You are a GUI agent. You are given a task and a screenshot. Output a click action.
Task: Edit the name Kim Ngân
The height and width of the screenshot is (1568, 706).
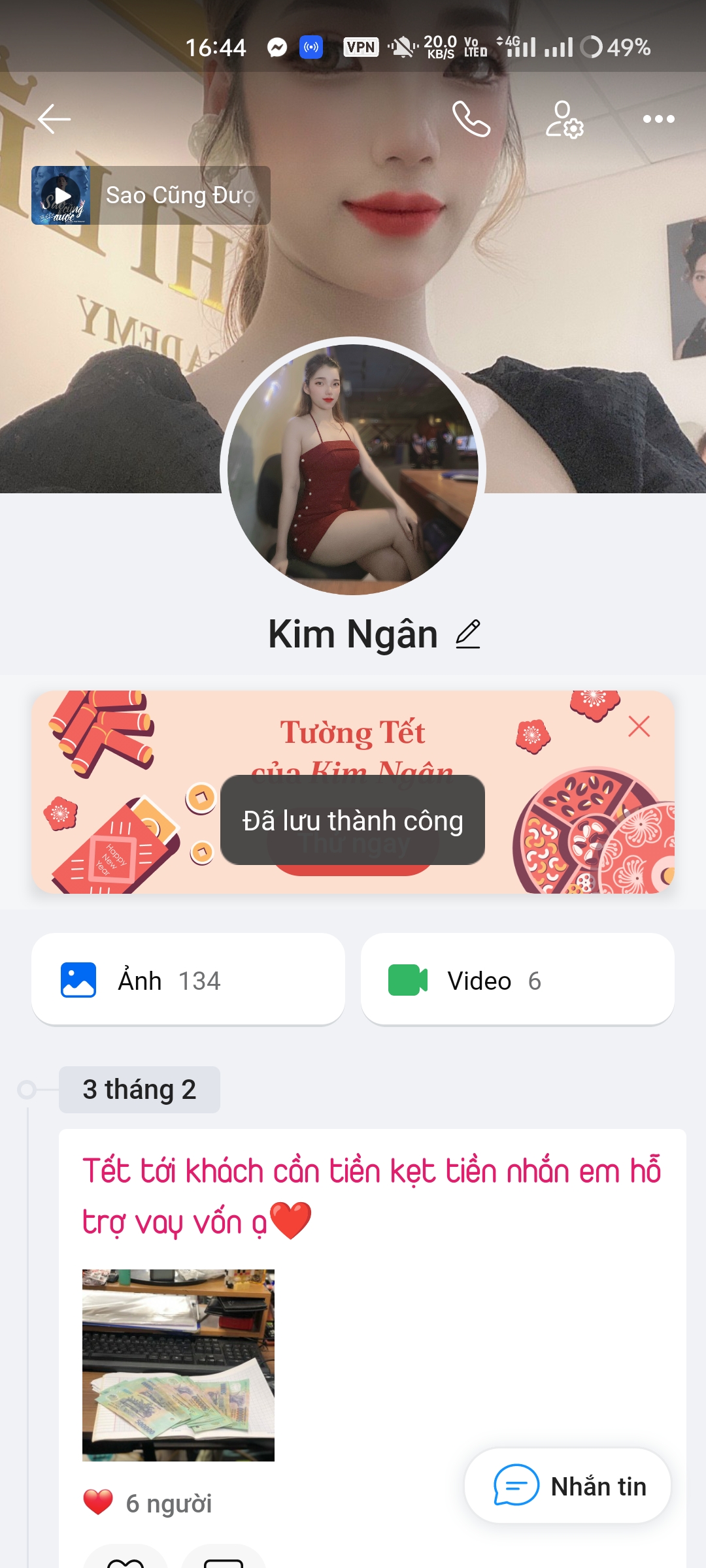click(x=468, y=634)
